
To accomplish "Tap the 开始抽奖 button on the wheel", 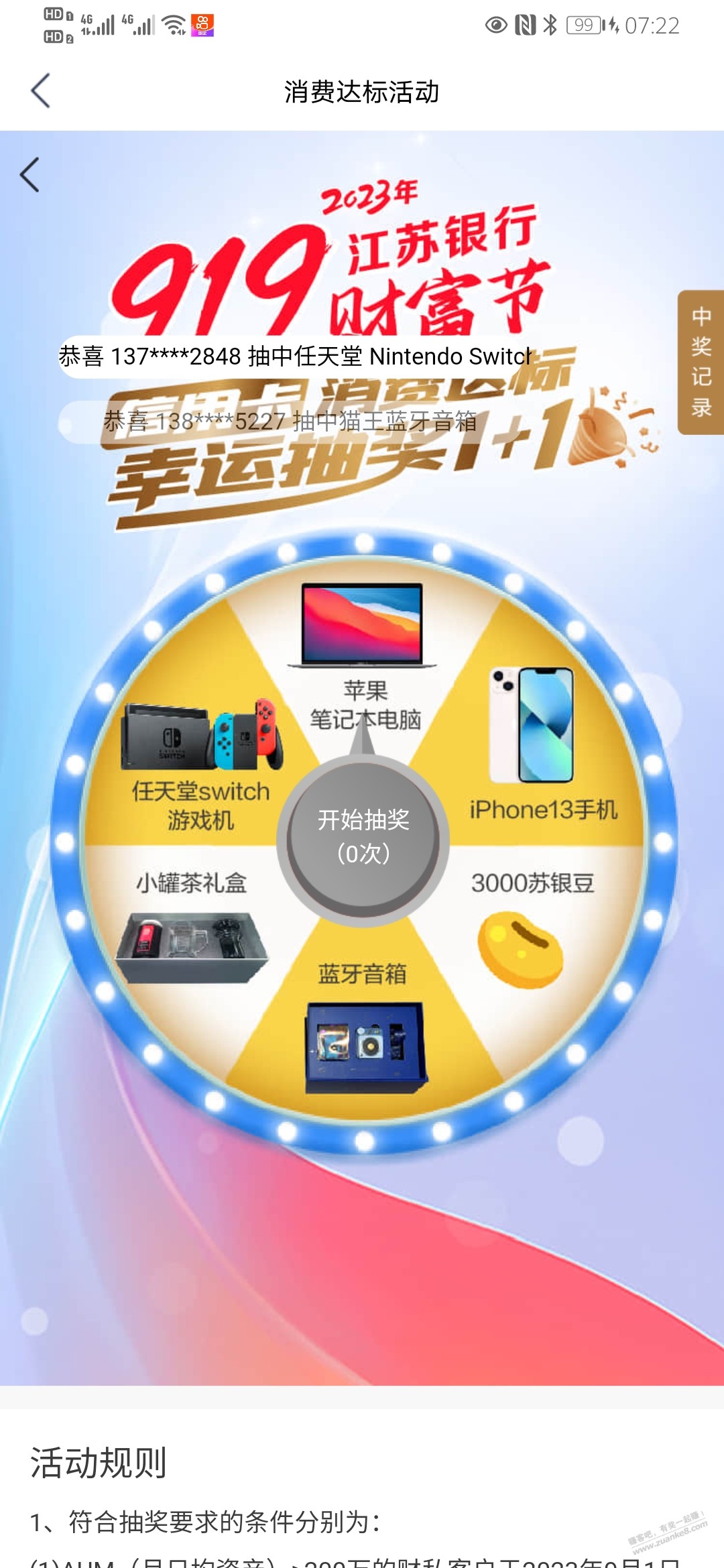I will click(x=363, y=838).
